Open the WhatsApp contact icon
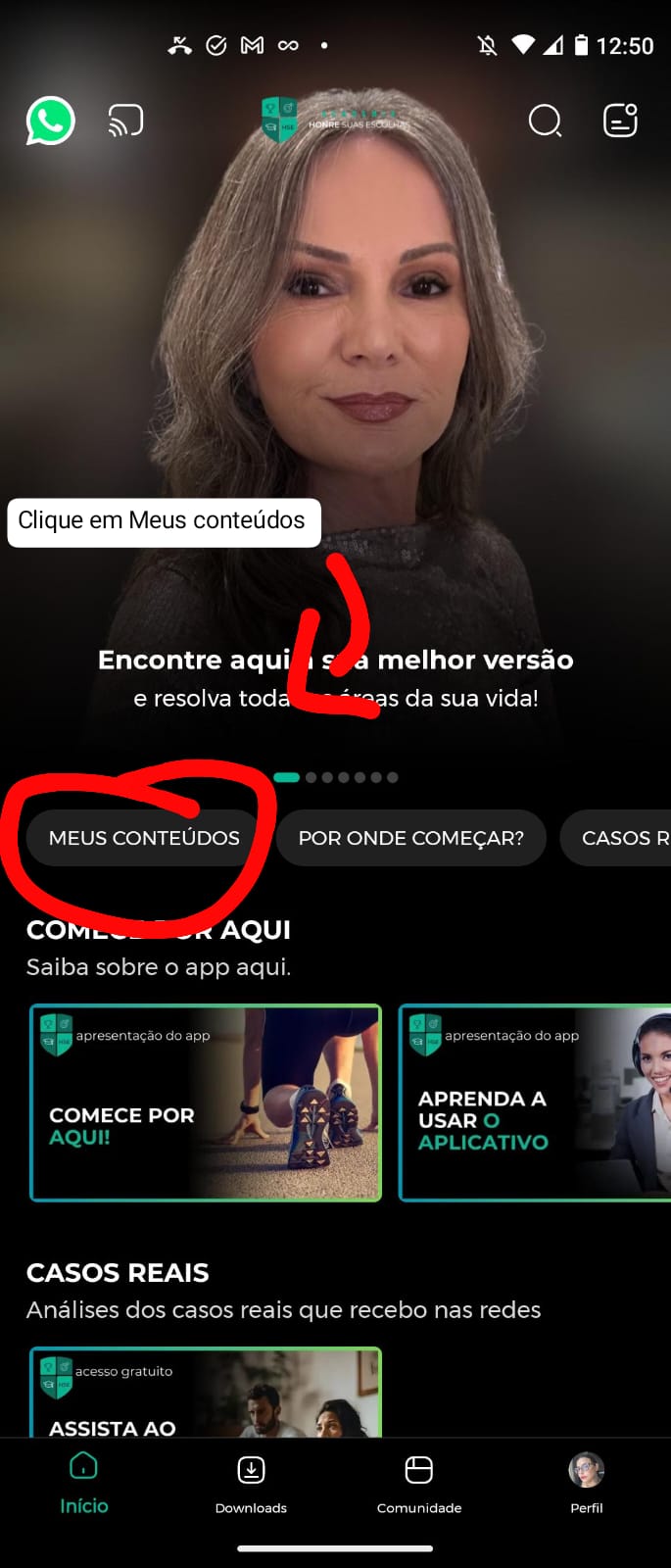 click(50, 122)
